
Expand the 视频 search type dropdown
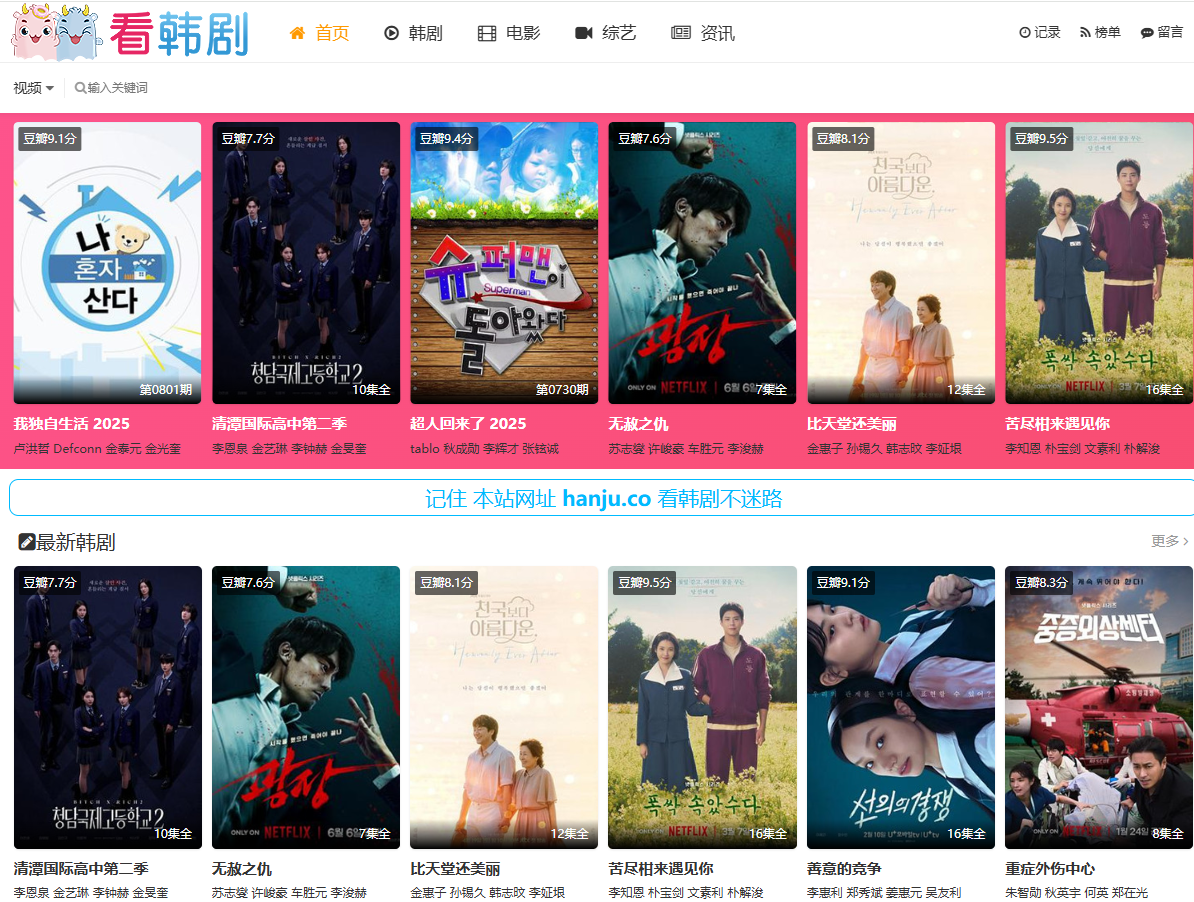(34, 88)
